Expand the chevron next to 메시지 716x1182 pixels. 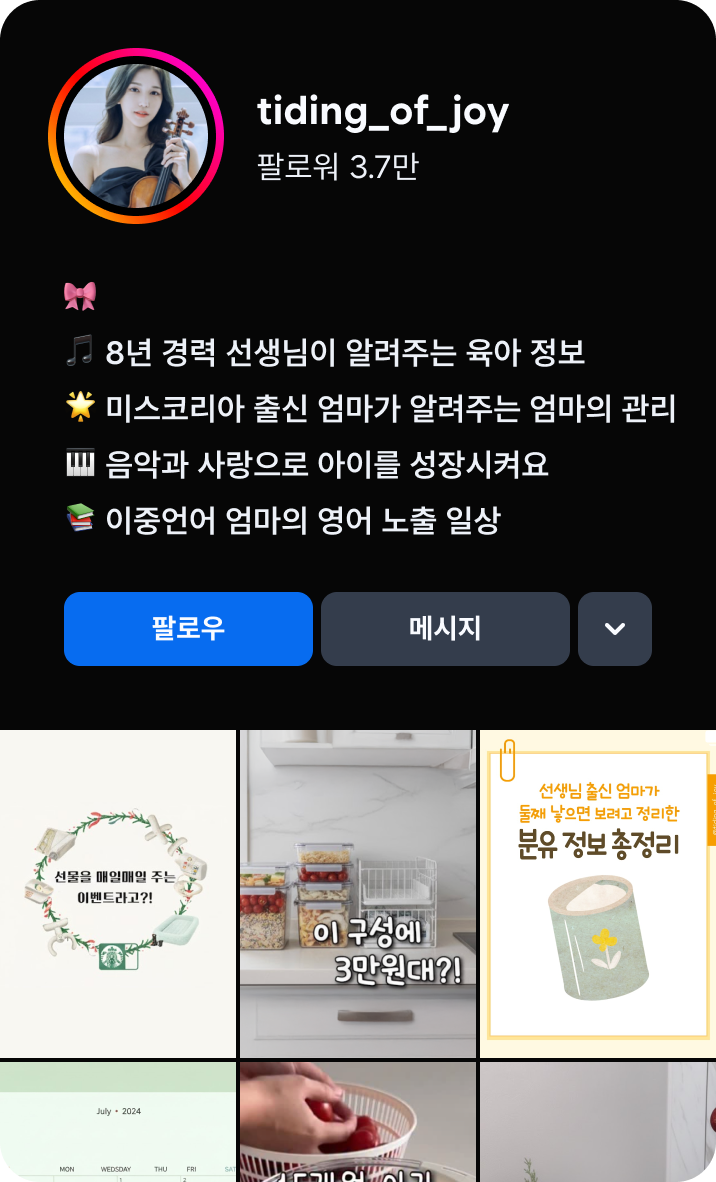tap(615, 629)
